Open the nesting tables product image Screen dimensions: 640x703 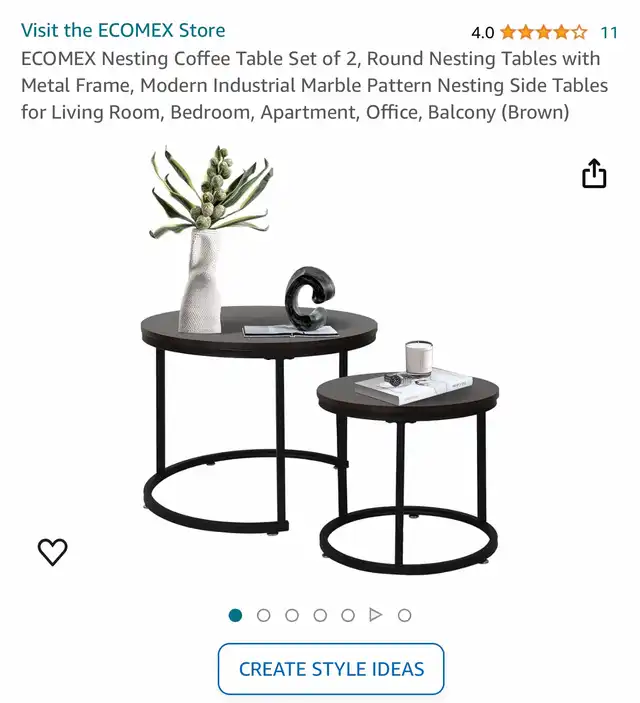point(320,360)
